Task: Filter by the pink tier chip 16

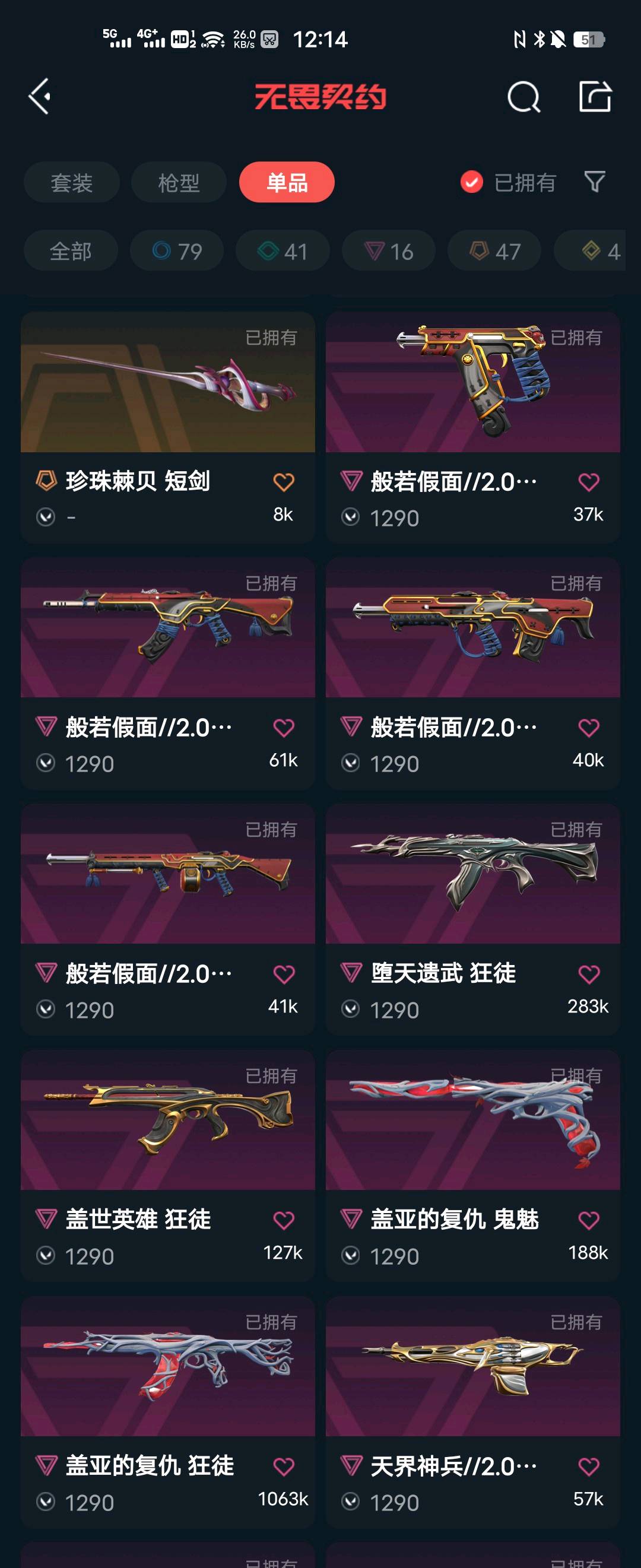Action: click(x=388, y=251)
